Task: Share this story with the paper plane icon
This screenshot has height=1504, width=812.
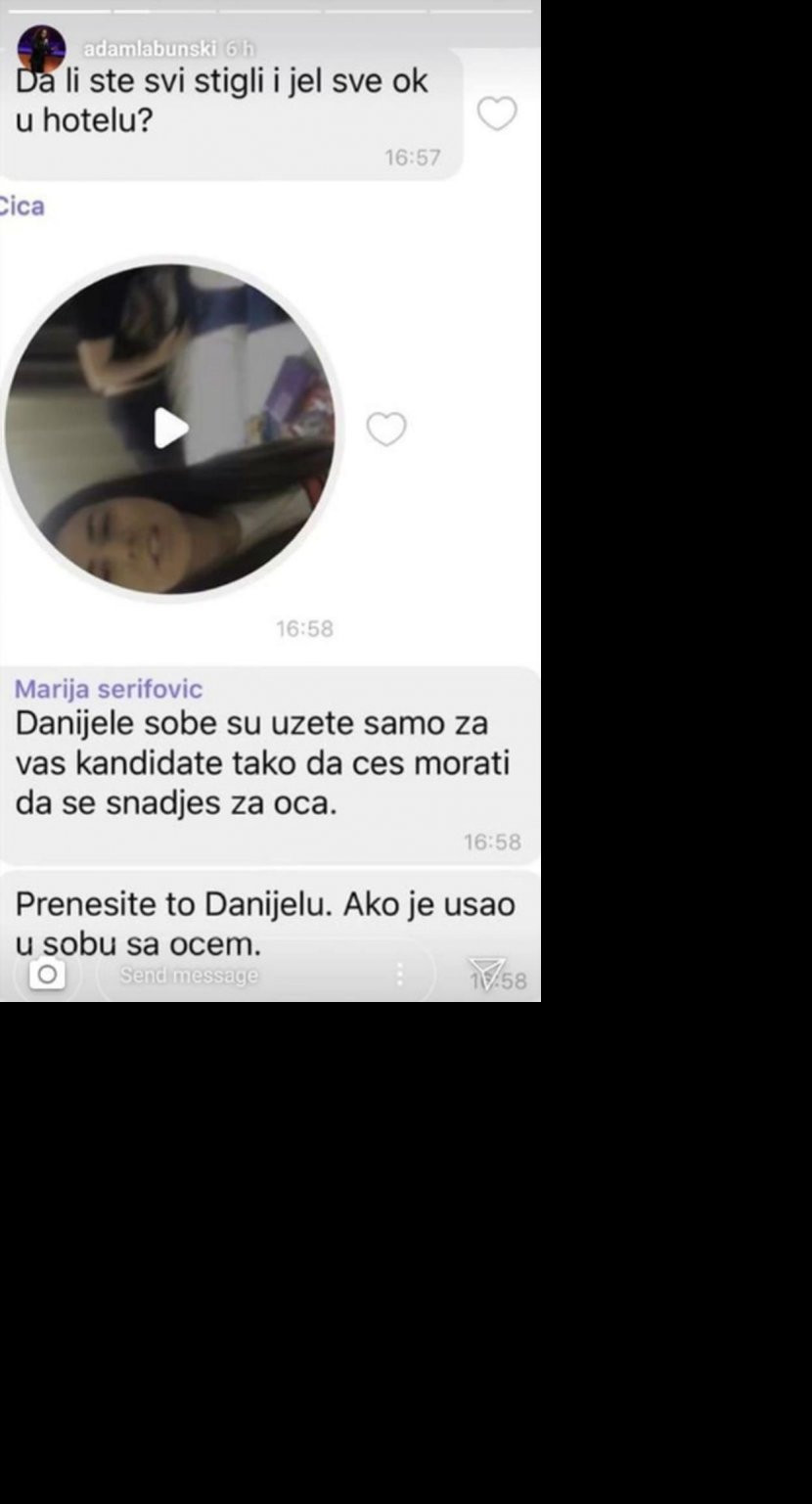Action: tap(487, 973)
